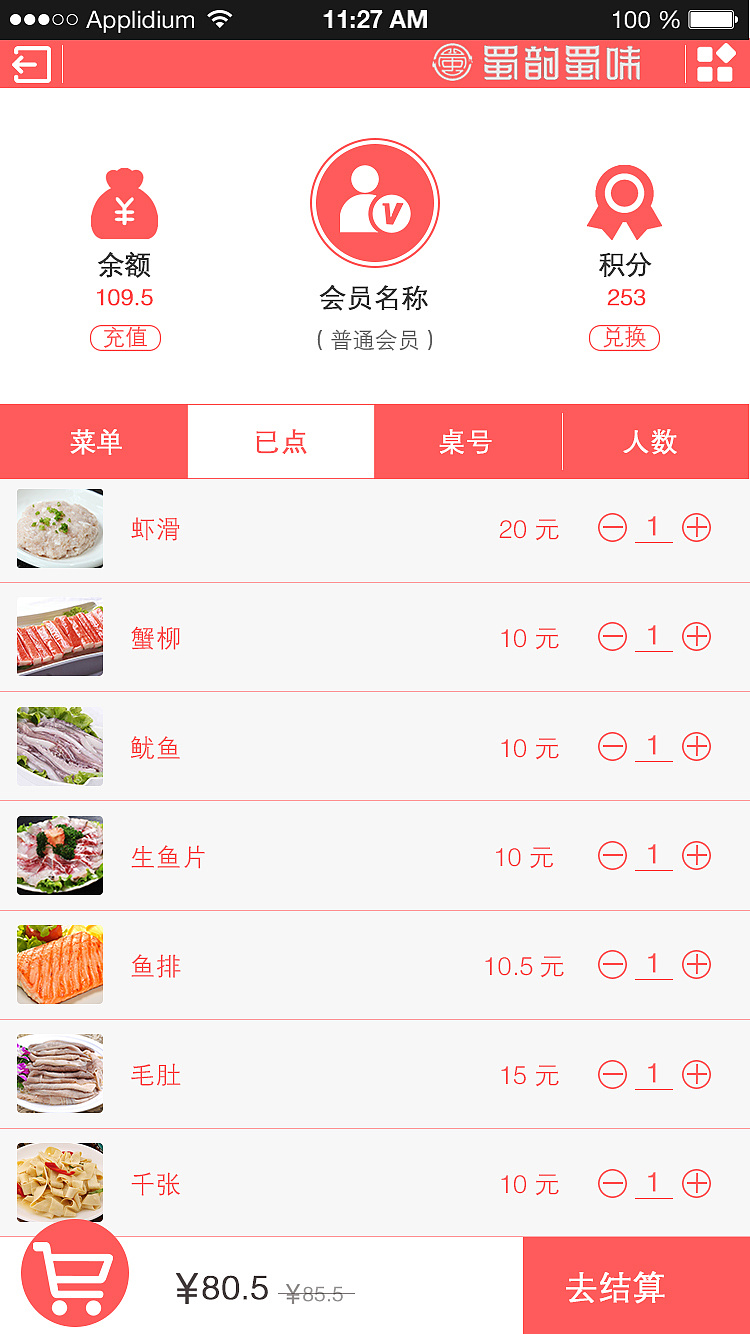Viewport: 750px width, 1334px height.
Task: Tap the 兑换 redeem points button
Action: [624, 338]
